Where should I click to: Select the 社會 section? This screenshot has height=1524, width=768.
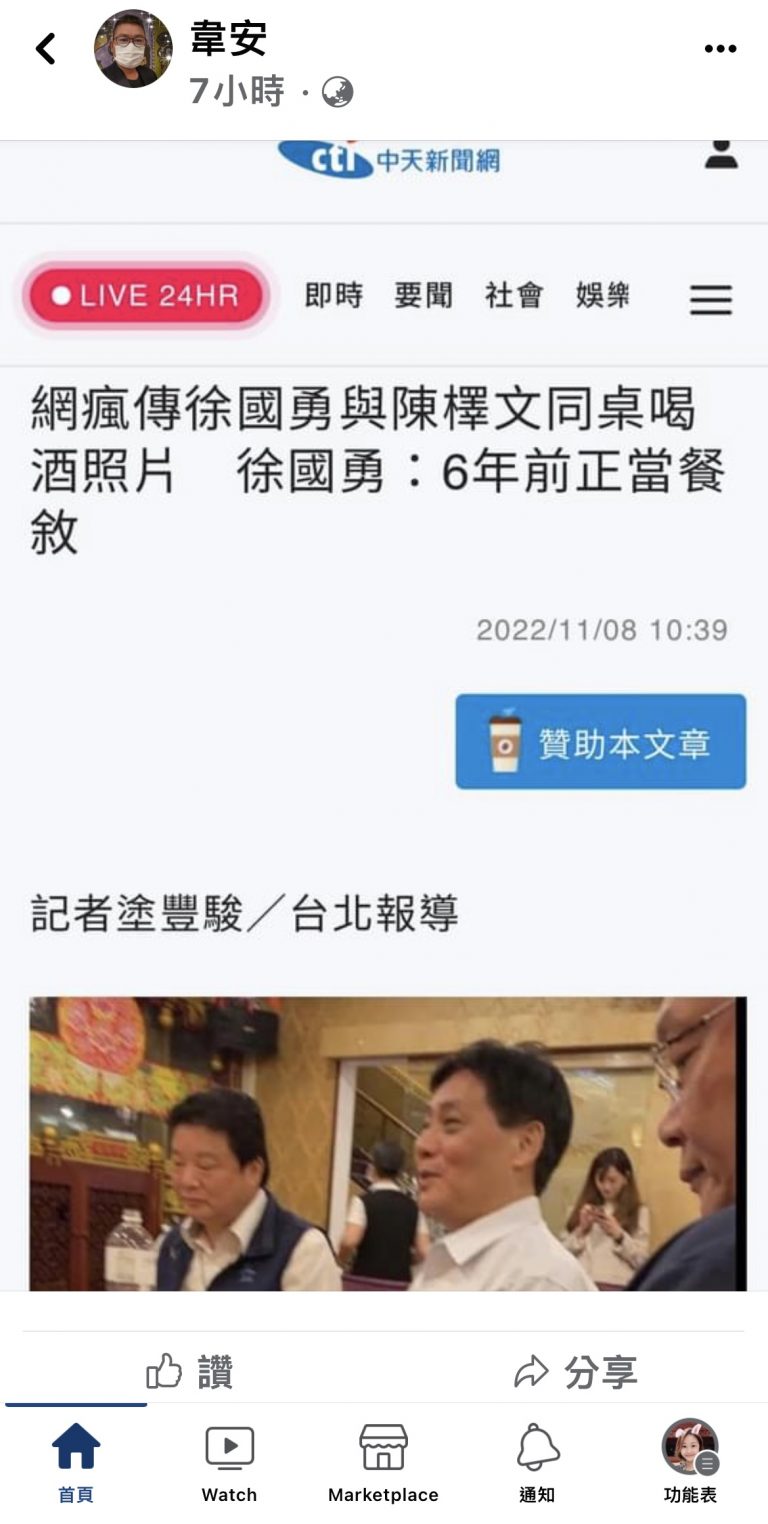(515, 296)
